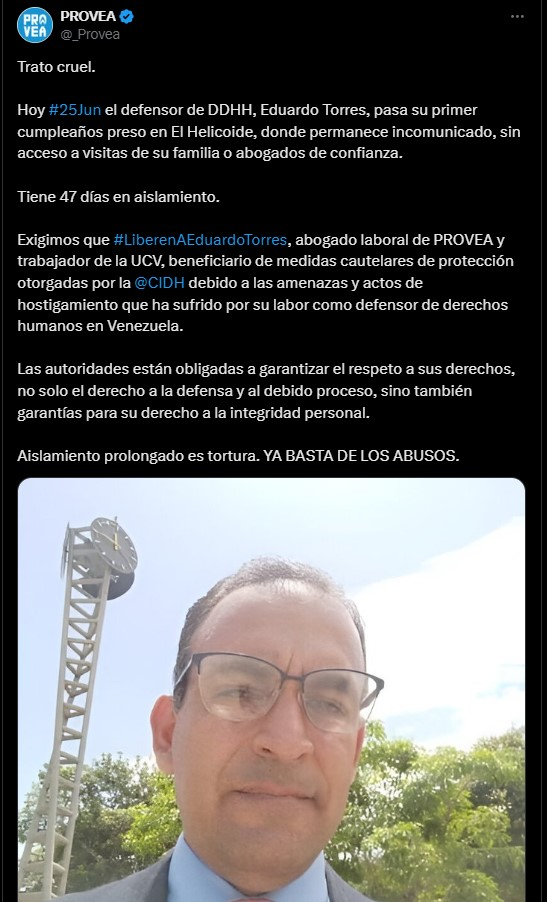View the attached photo full screen

point(271,690)
